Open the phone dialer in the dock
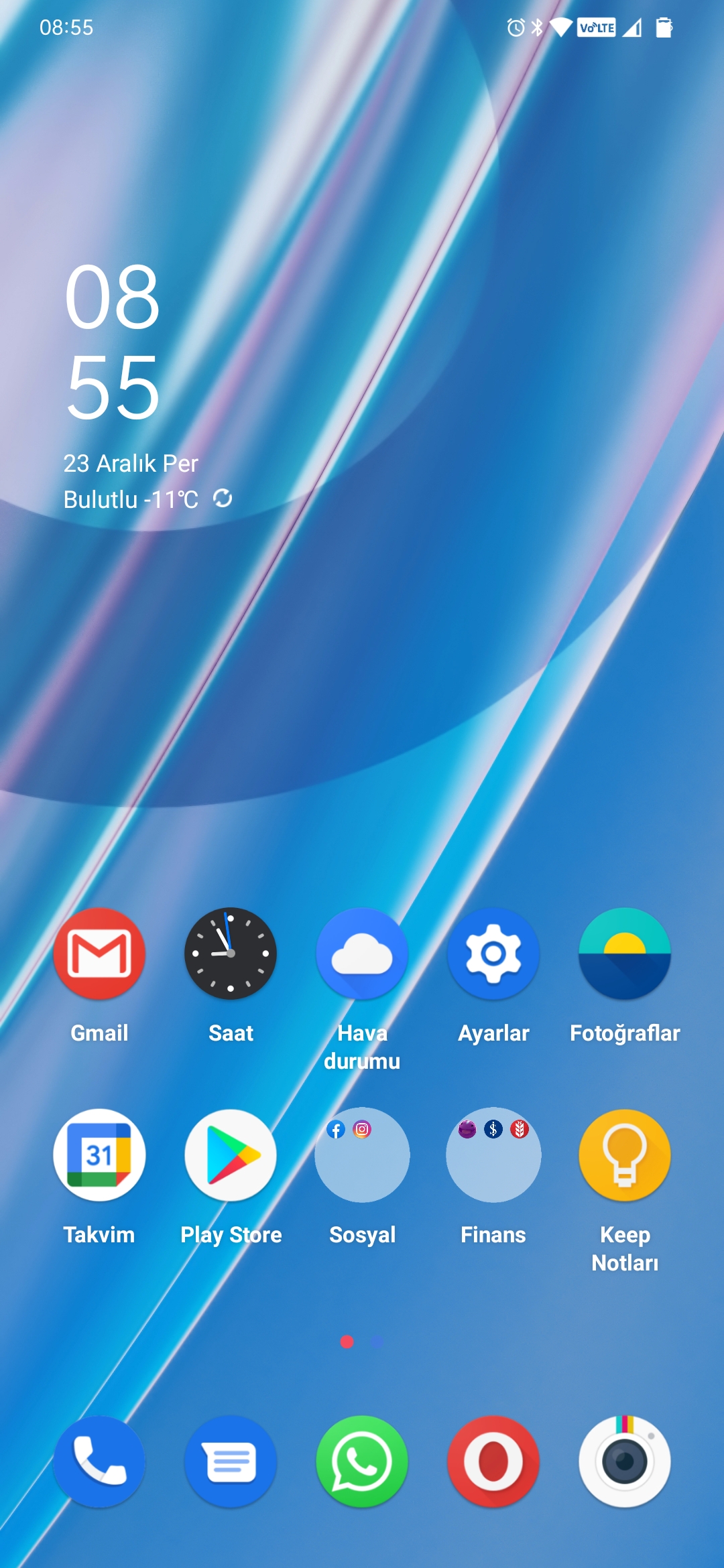724x1568 pixels. click(99, 1461)
